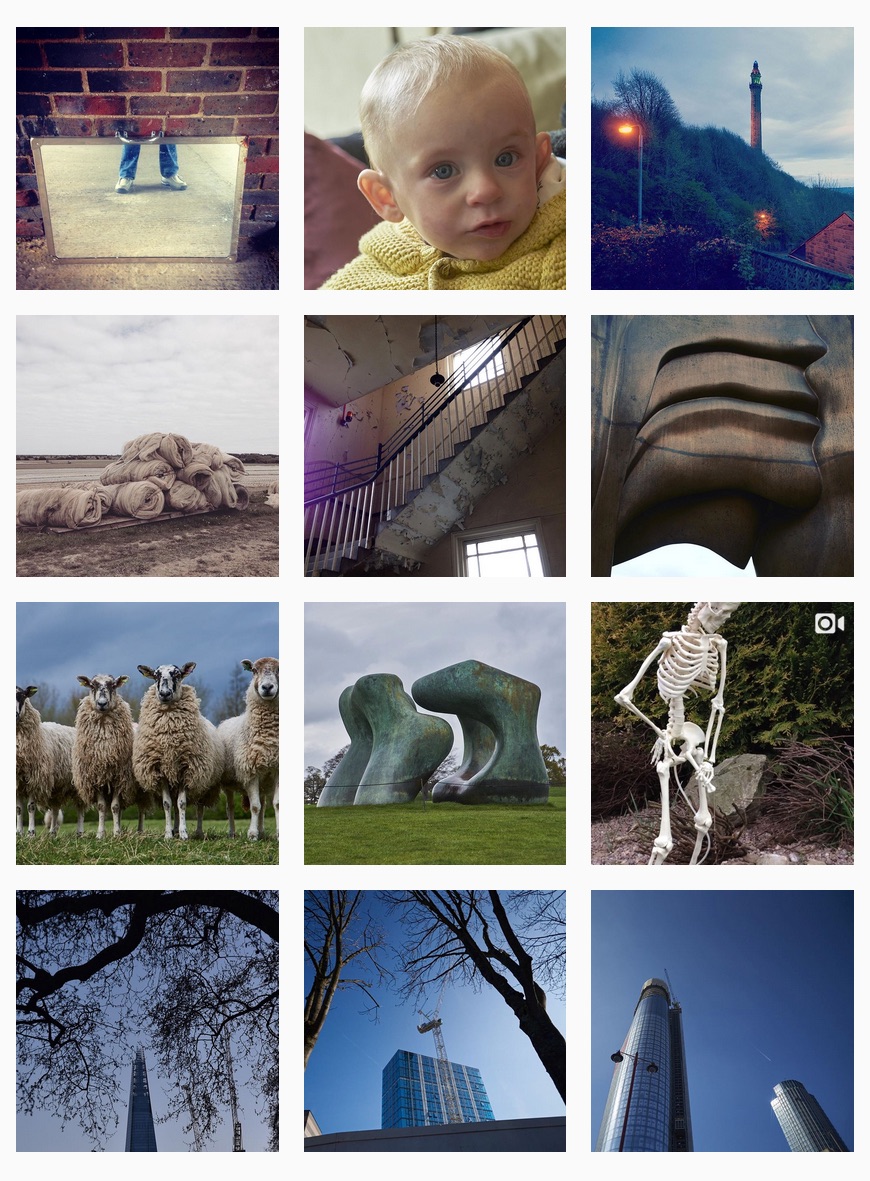Open the rolled bales on beach photo

[147, 446]
